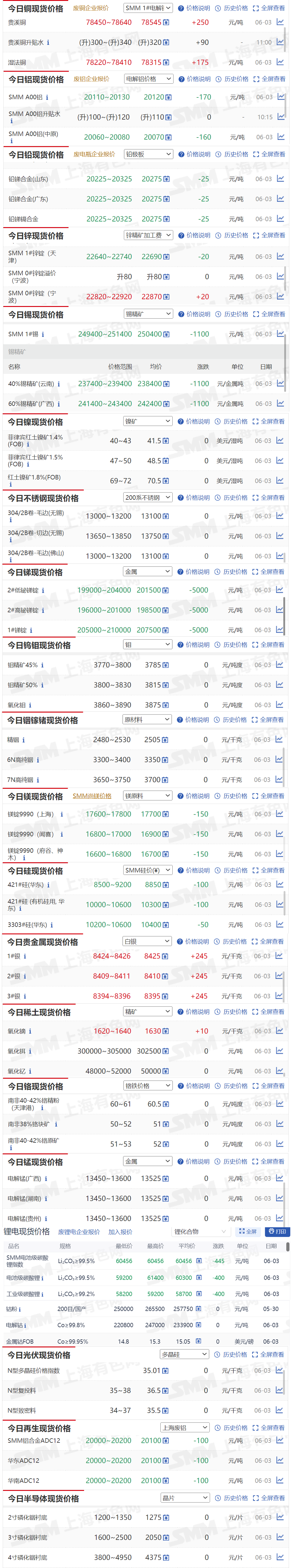Open 废铜企业报价 link in copper section

(x=90, y=8)
